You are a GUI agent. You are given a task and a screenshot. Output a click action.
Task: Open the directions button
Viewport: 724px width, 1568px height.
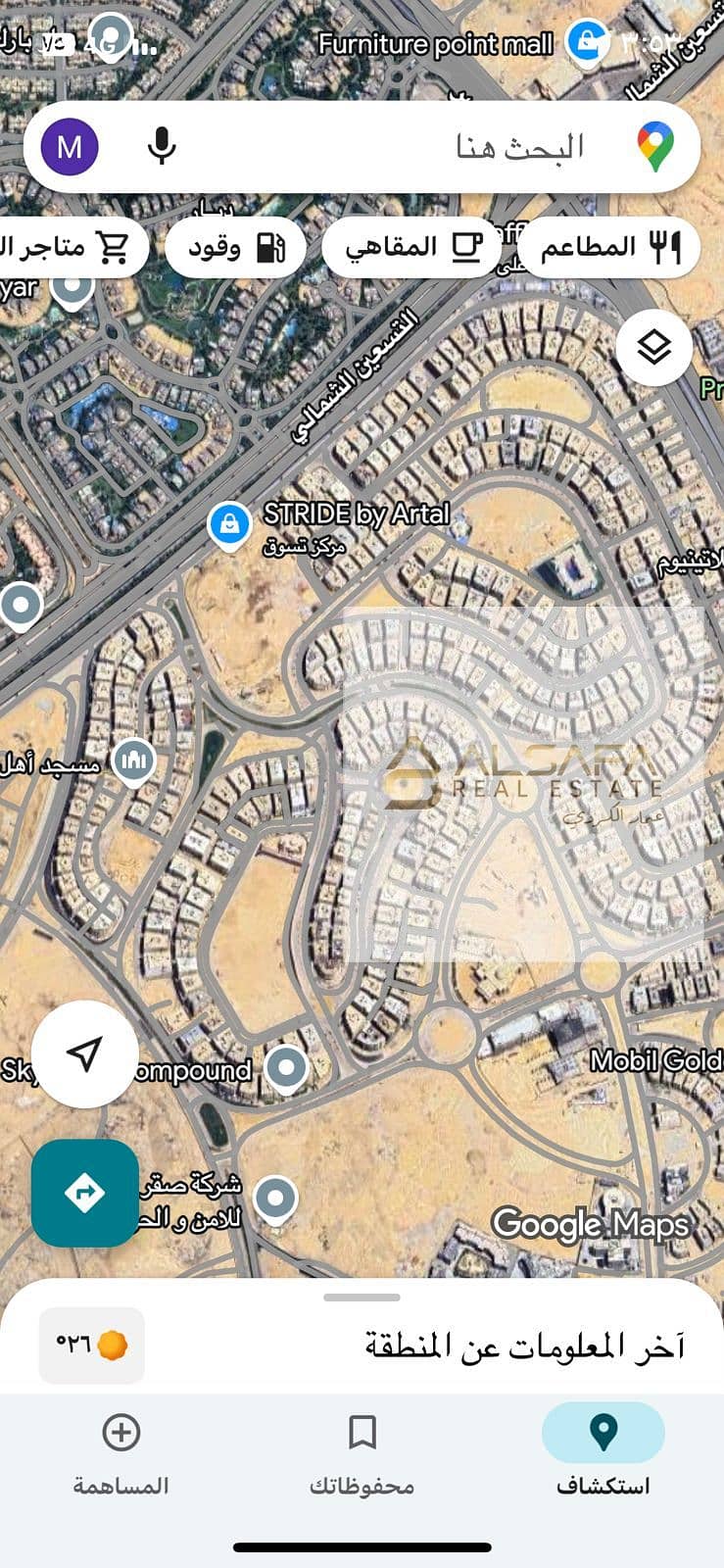point(85,1193)
